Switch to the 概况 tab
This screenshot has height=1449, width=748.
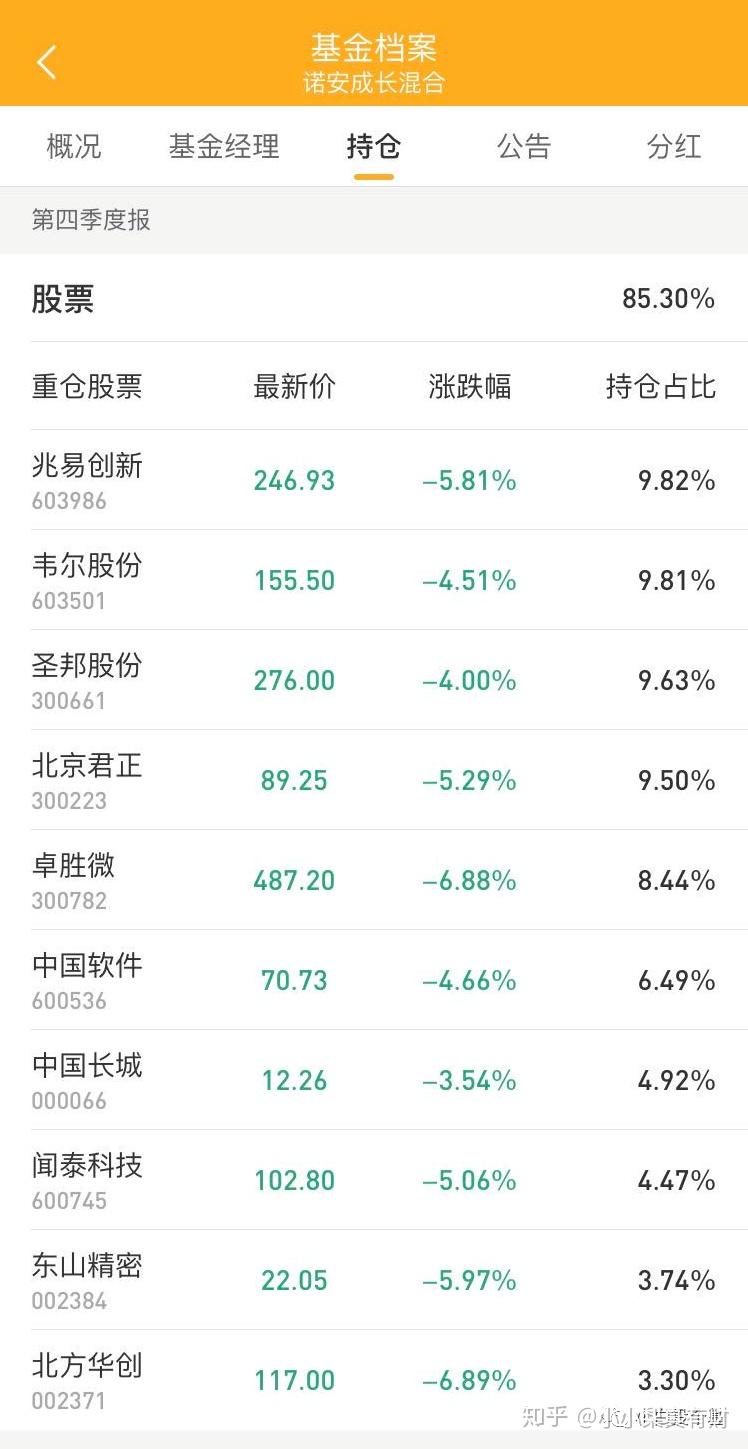[x=73, y=146]
